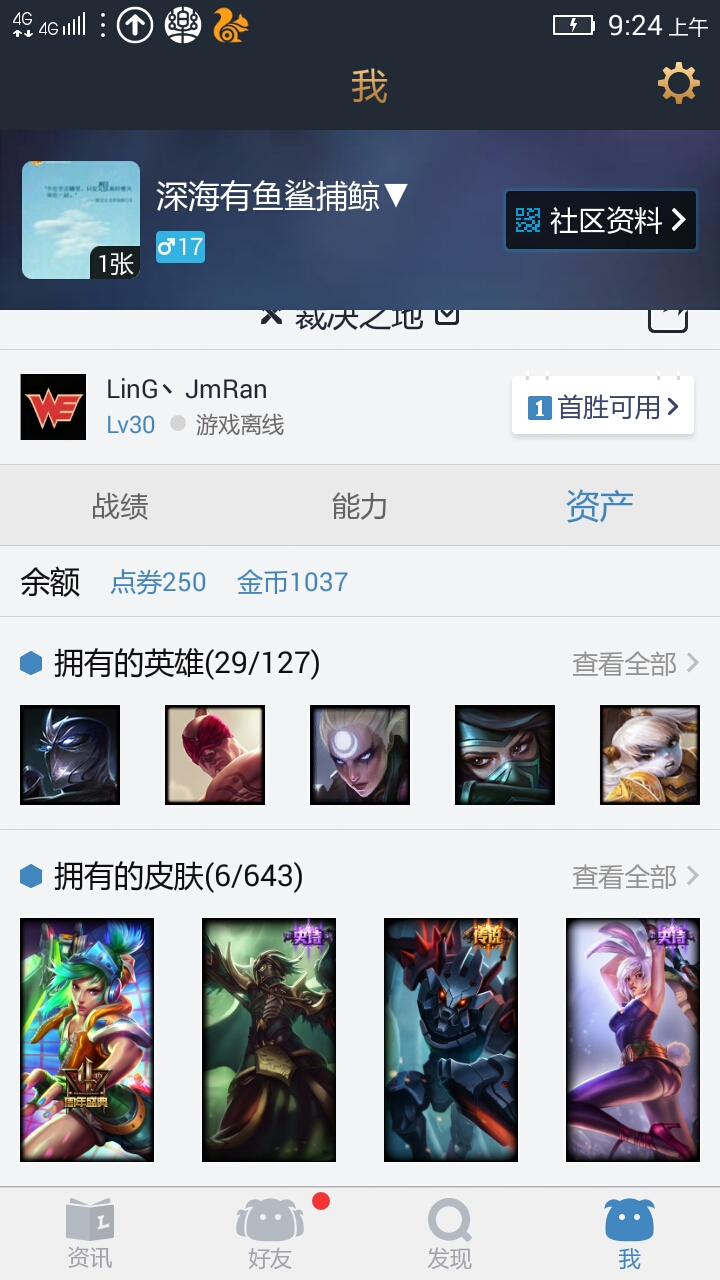Open the first hero portrait
Image resolution: width=720 pixels, height=1280 pixels.
tap(70, 755)
